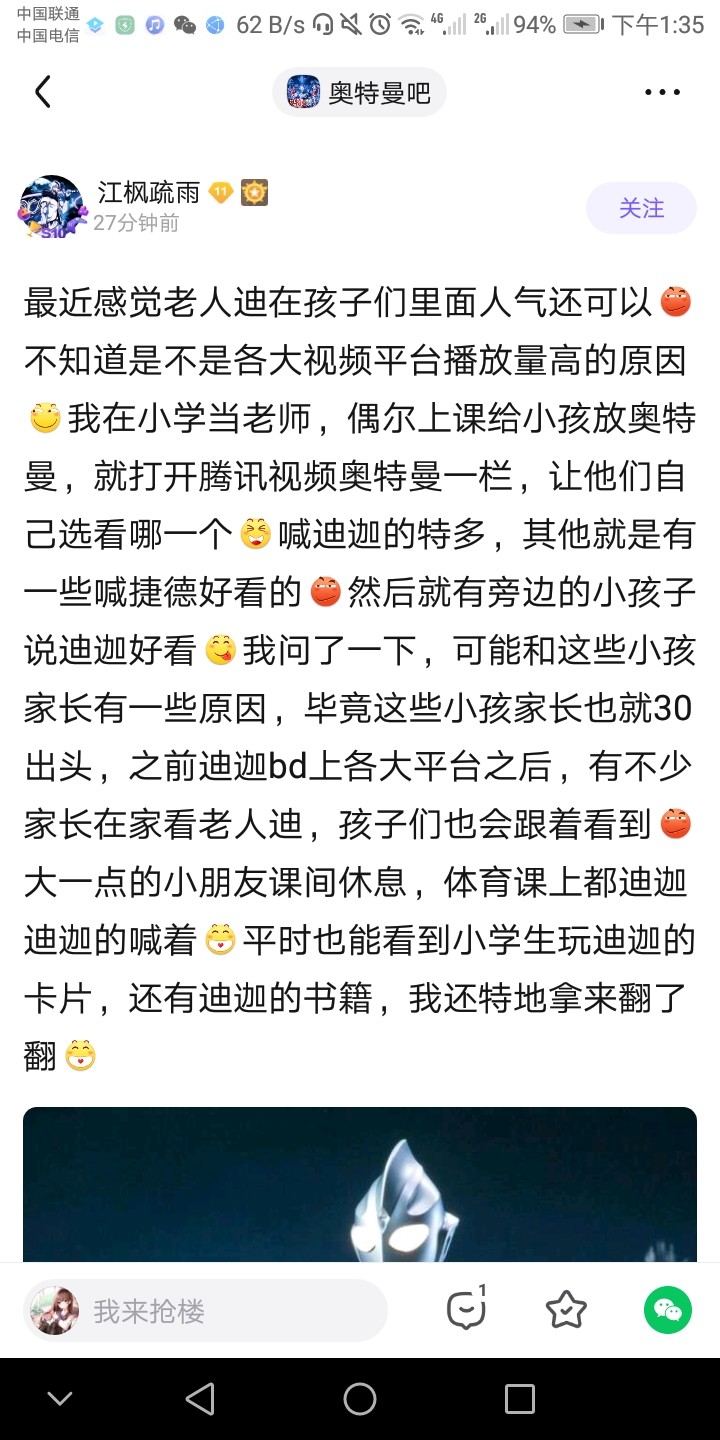
Task: Bookmark this post with the star icon
Action: click(566, 1309)
